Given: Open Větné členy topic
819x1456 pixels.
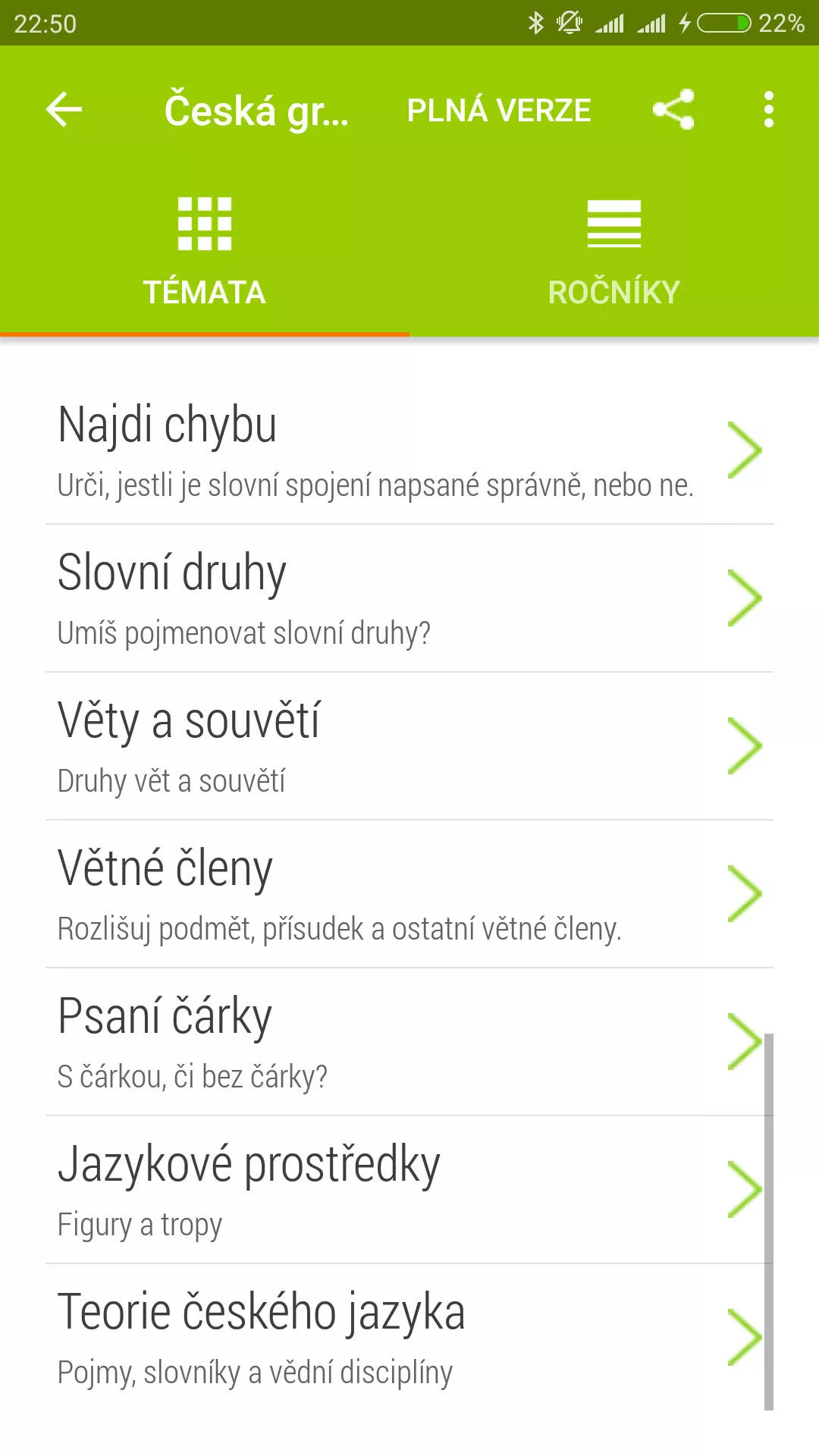Looking at the screenshot, I should click(409, 894).
